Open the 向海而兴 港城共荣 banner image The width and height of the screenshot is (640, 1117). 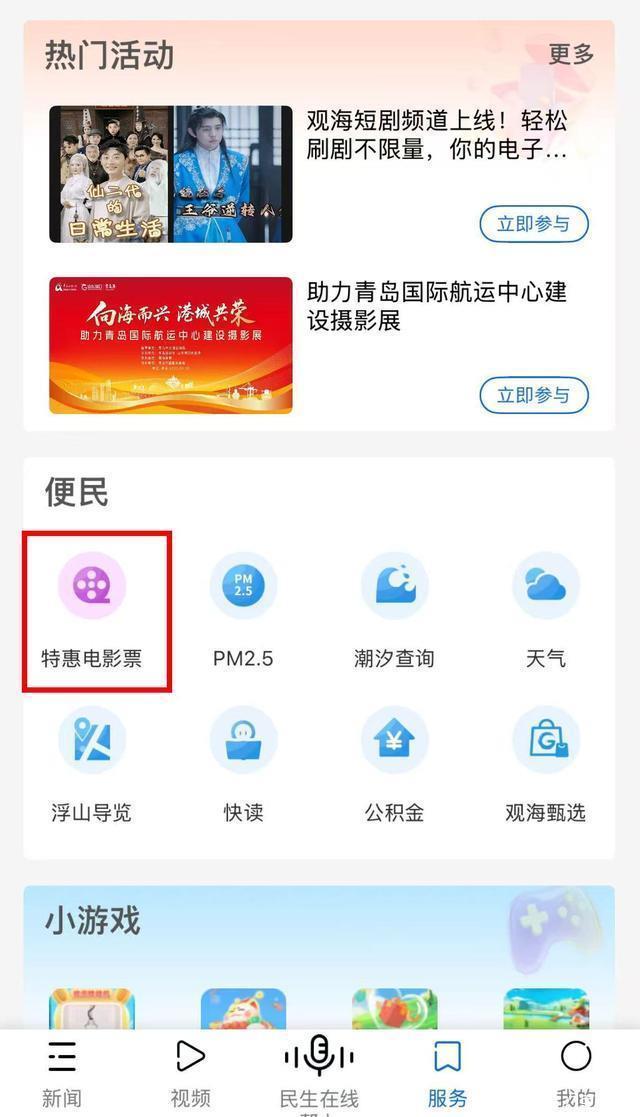(171, 346)
